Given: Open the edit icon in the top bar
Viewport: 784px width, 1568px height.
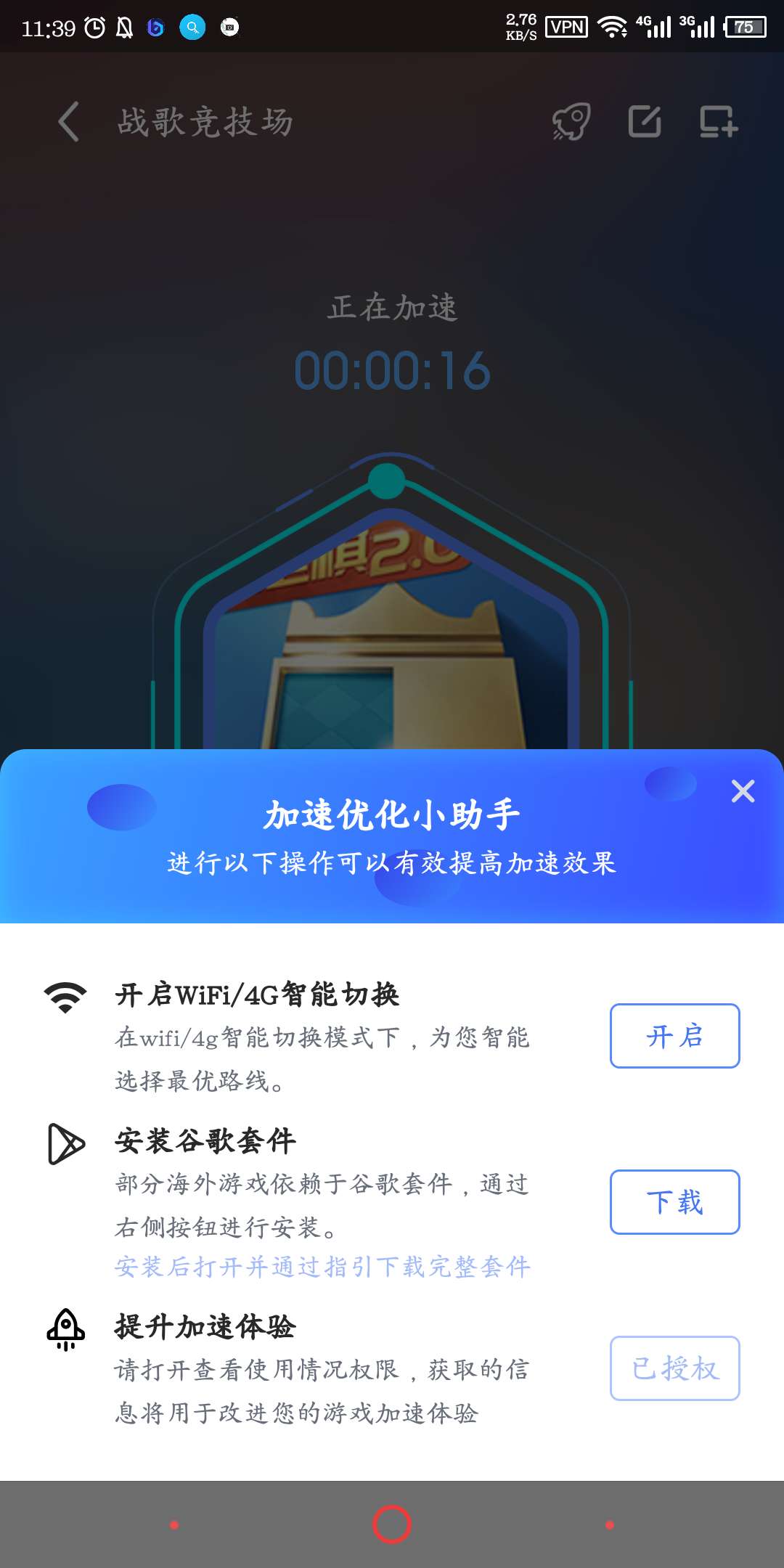Looking at the screenshot, I should [x=645, y=121].
